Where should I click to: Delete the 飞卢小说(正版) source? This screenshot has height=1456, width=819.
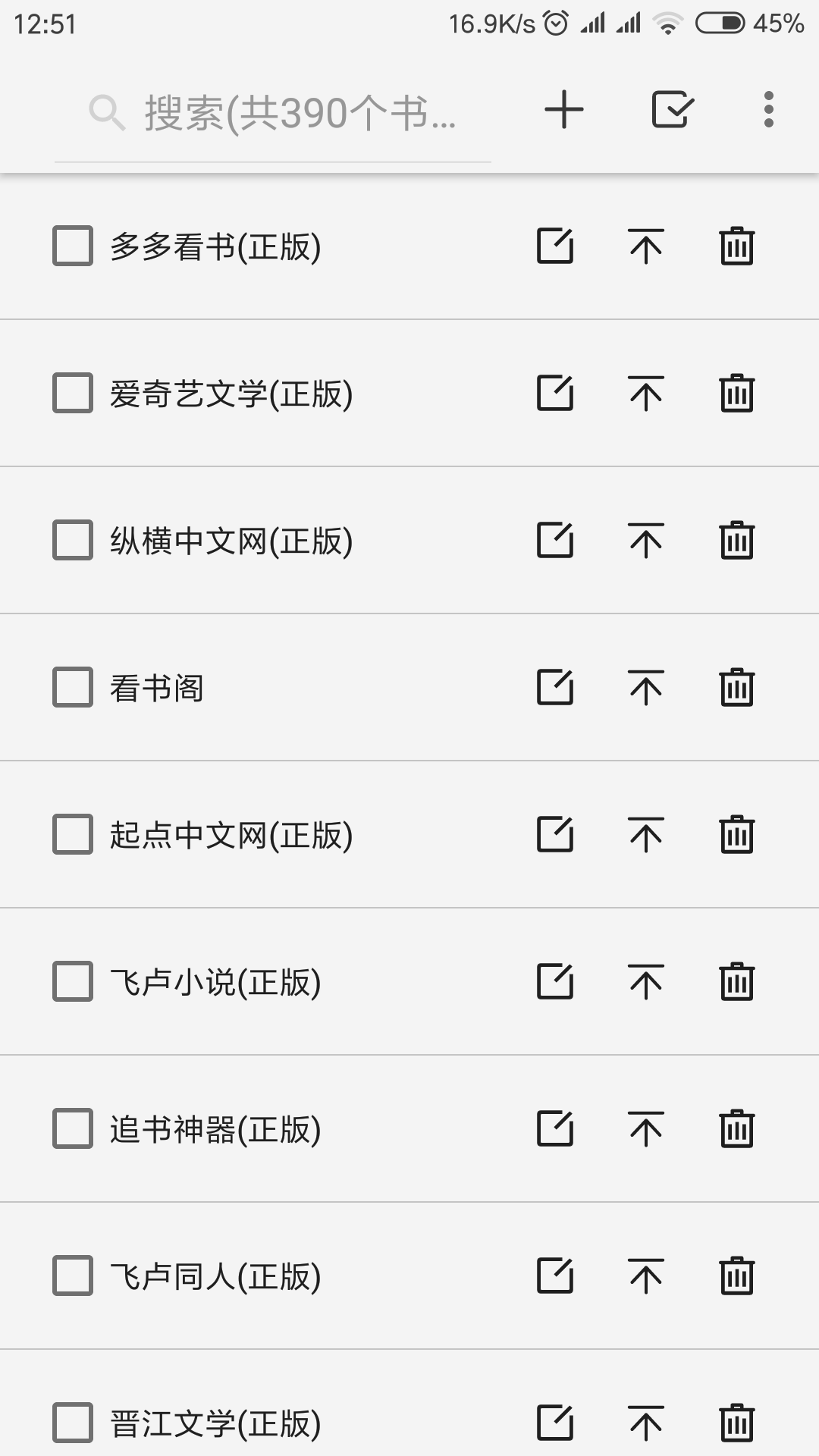click(x=736, y=981)
